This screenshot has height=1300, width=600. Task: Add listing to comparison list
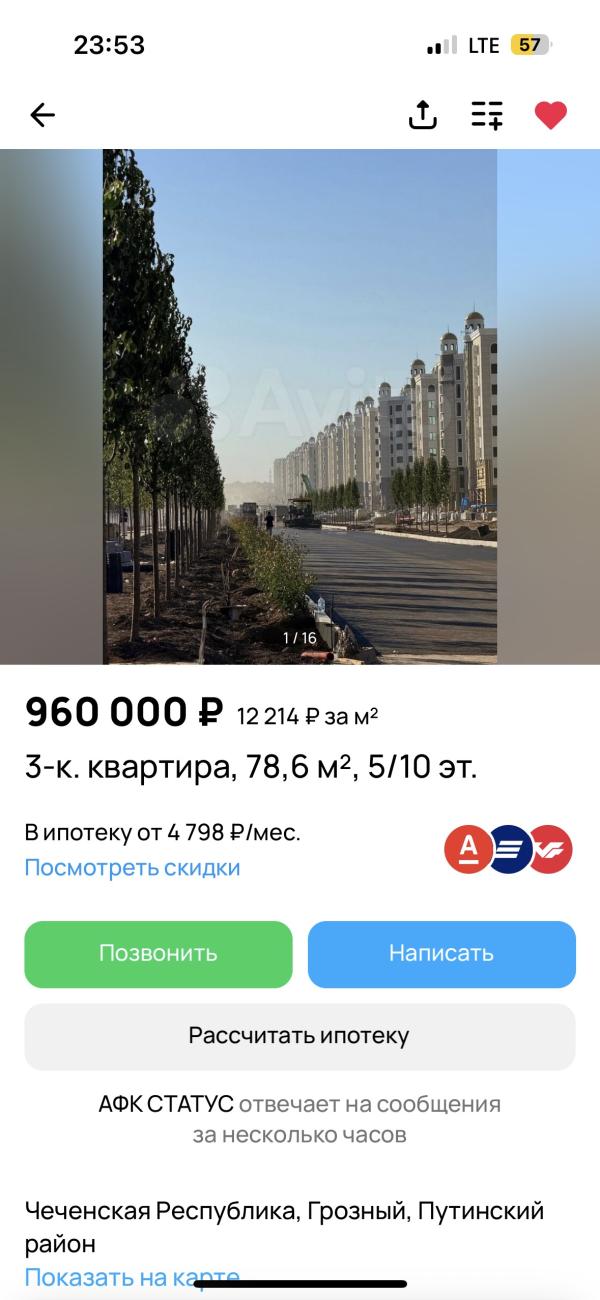[487, 116]
